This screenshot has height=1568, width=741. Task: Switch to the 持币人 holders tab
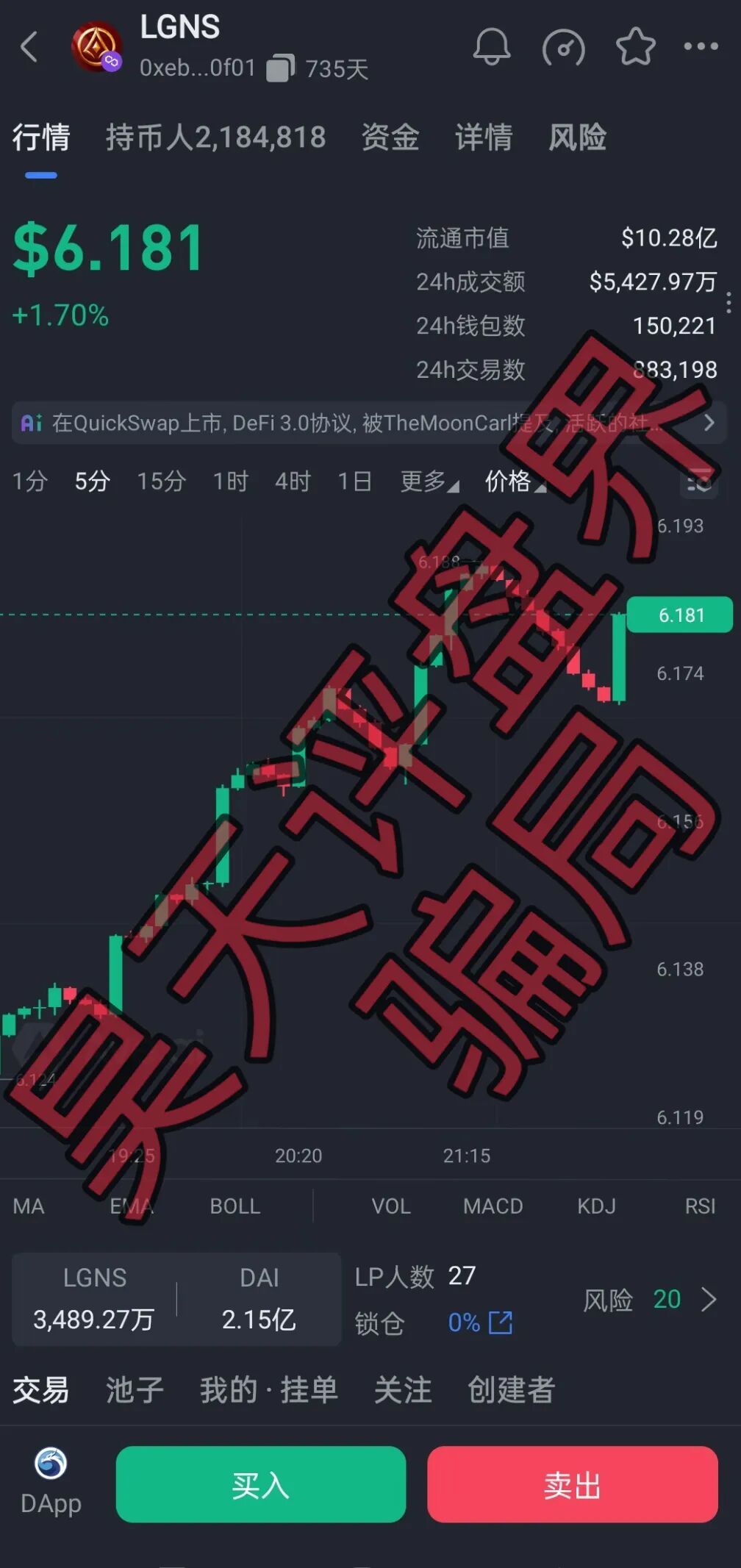(215, 137)
